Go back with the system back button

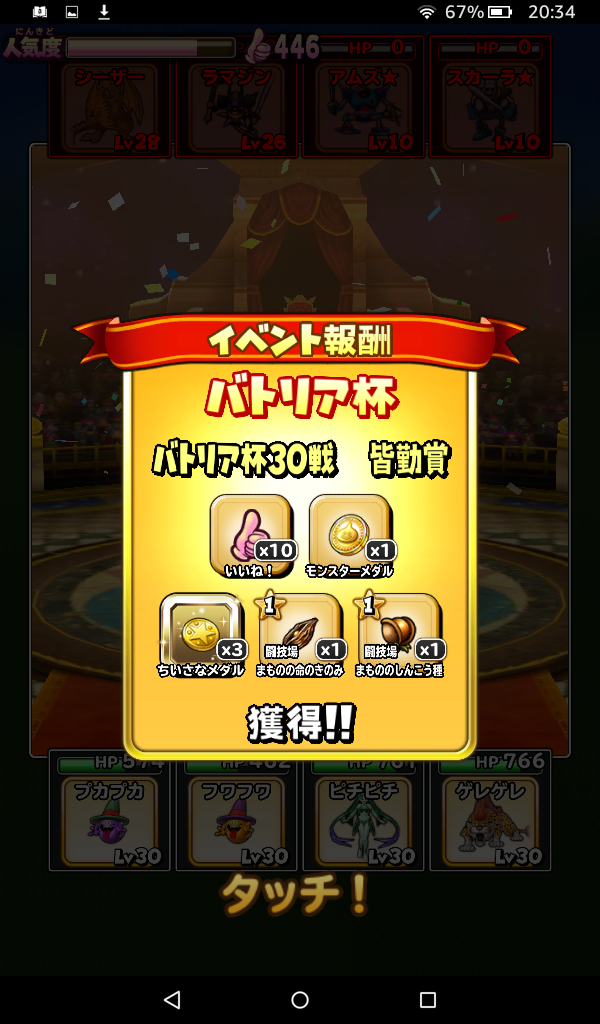click(x=172, y=999)
